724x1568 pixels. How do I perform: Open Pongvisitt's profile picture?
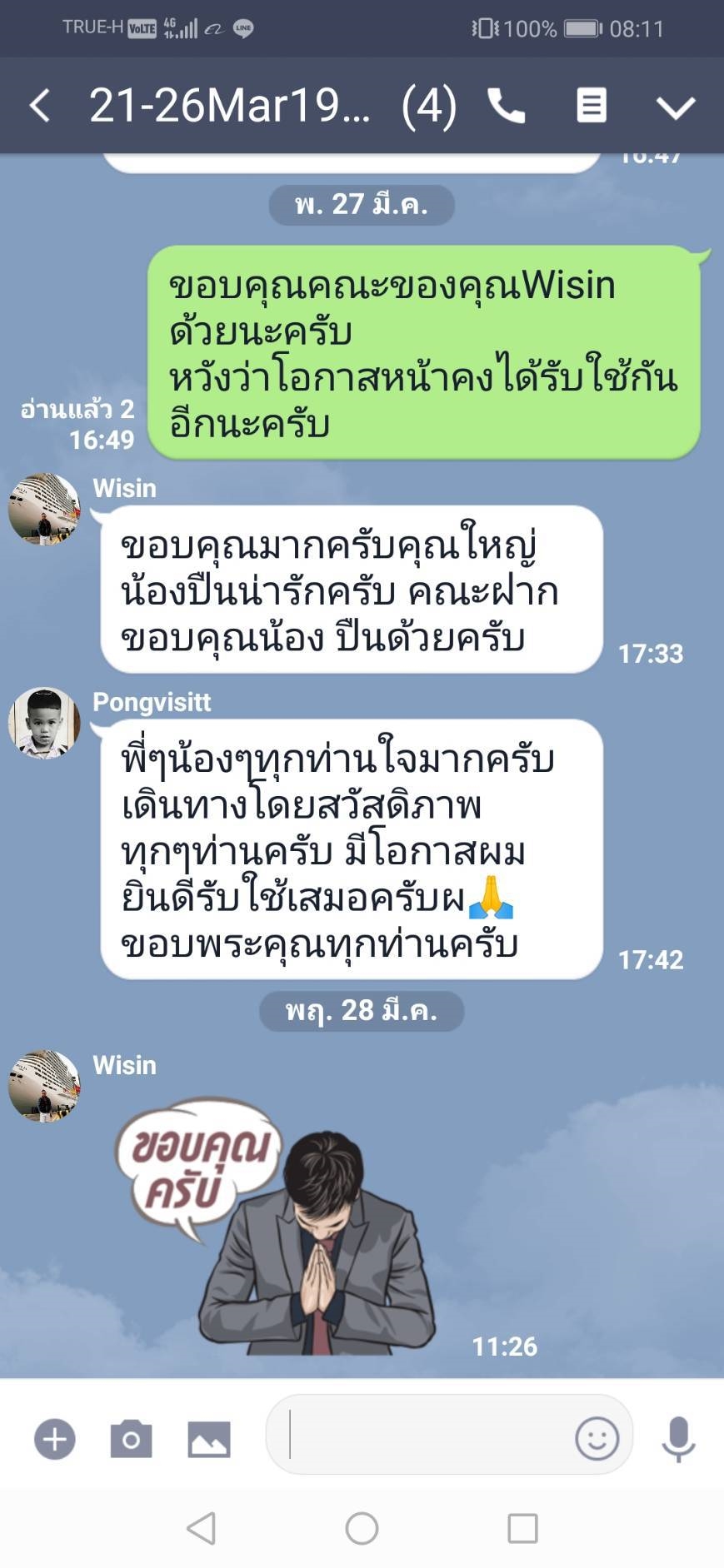[x=44, y=723]
